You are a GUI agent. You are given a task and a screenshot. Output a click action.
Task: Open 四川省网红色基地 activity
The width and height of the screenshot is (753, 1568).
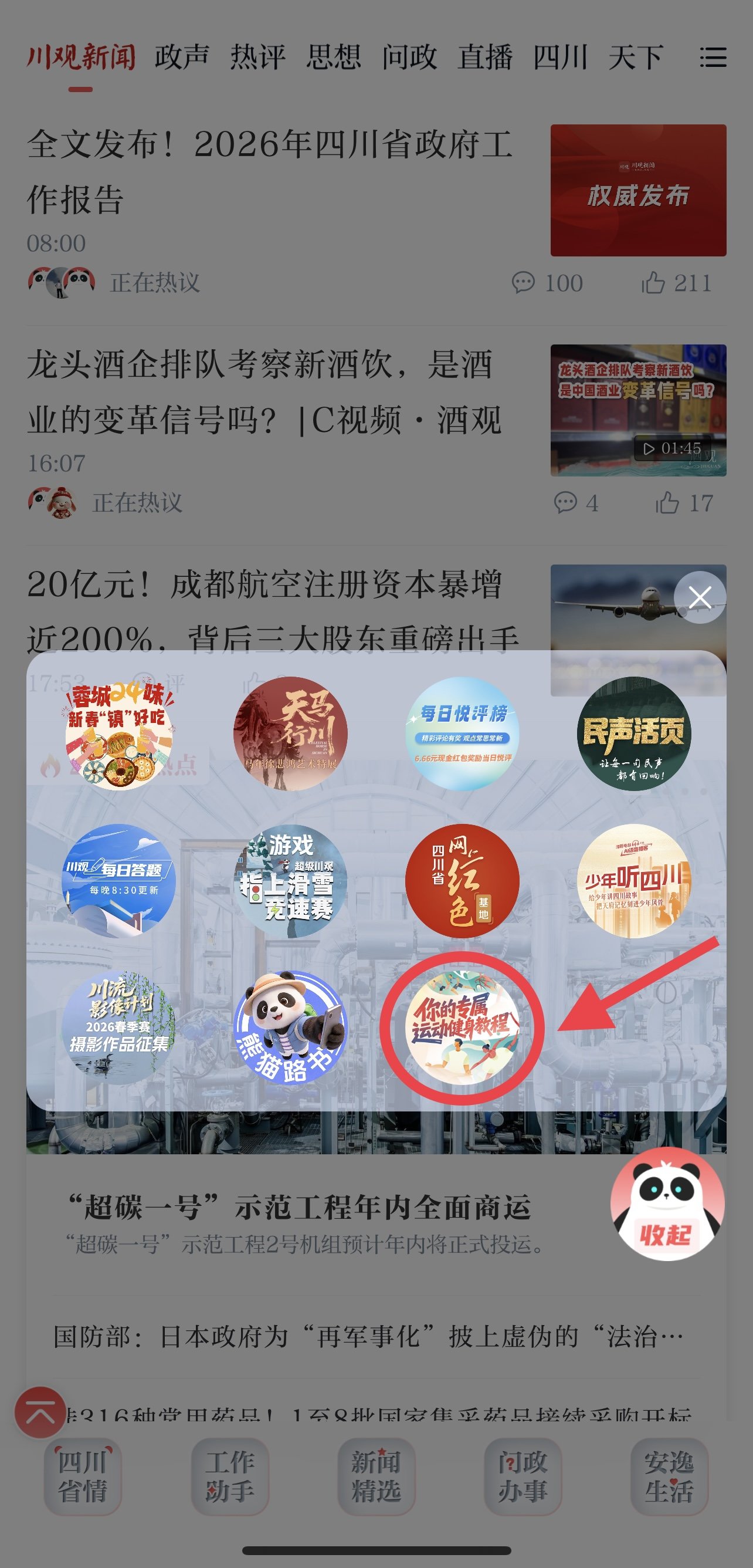click(462, 880)
